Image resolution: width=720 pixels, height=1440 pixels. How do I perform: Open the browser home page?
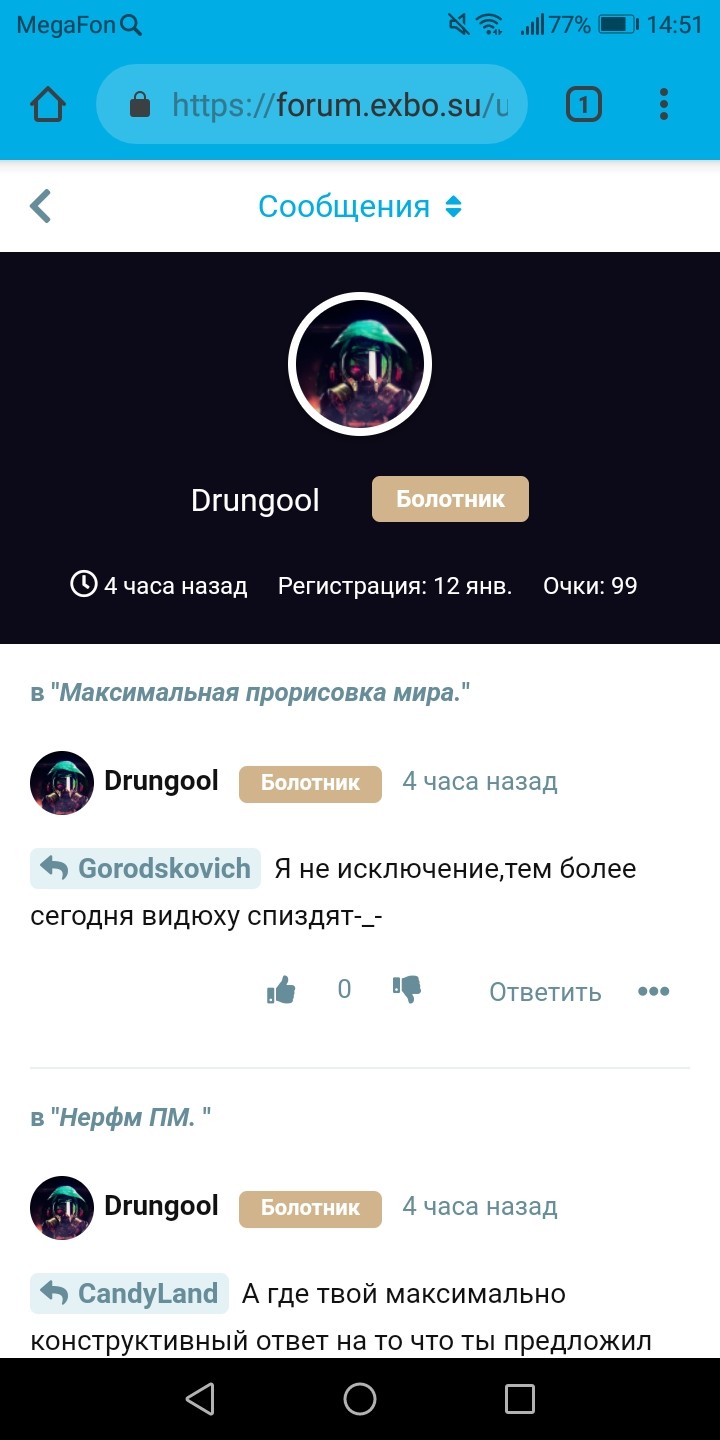[48, 104]
